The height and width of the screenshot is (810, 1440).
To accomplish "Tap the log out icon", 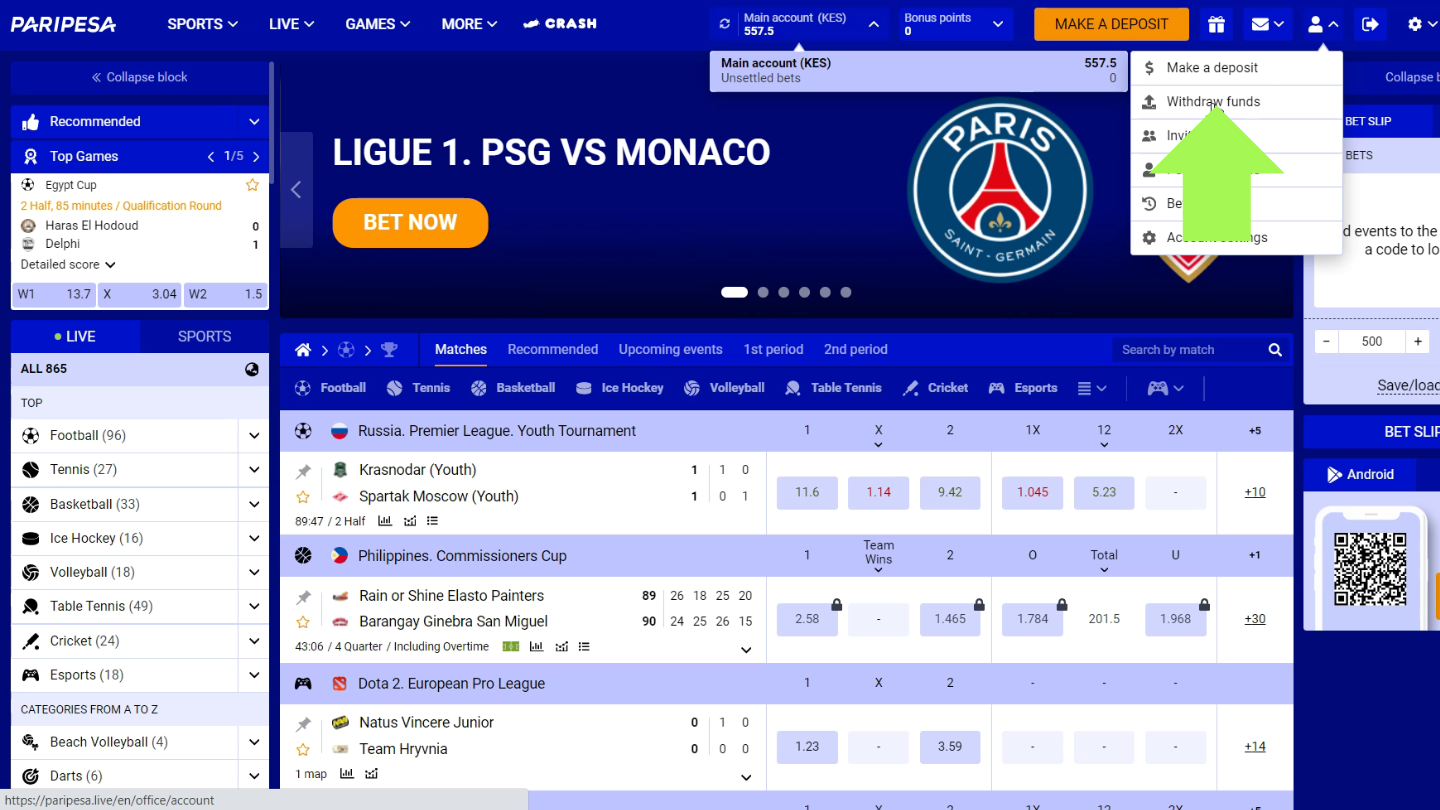I will pos(1370,24).
